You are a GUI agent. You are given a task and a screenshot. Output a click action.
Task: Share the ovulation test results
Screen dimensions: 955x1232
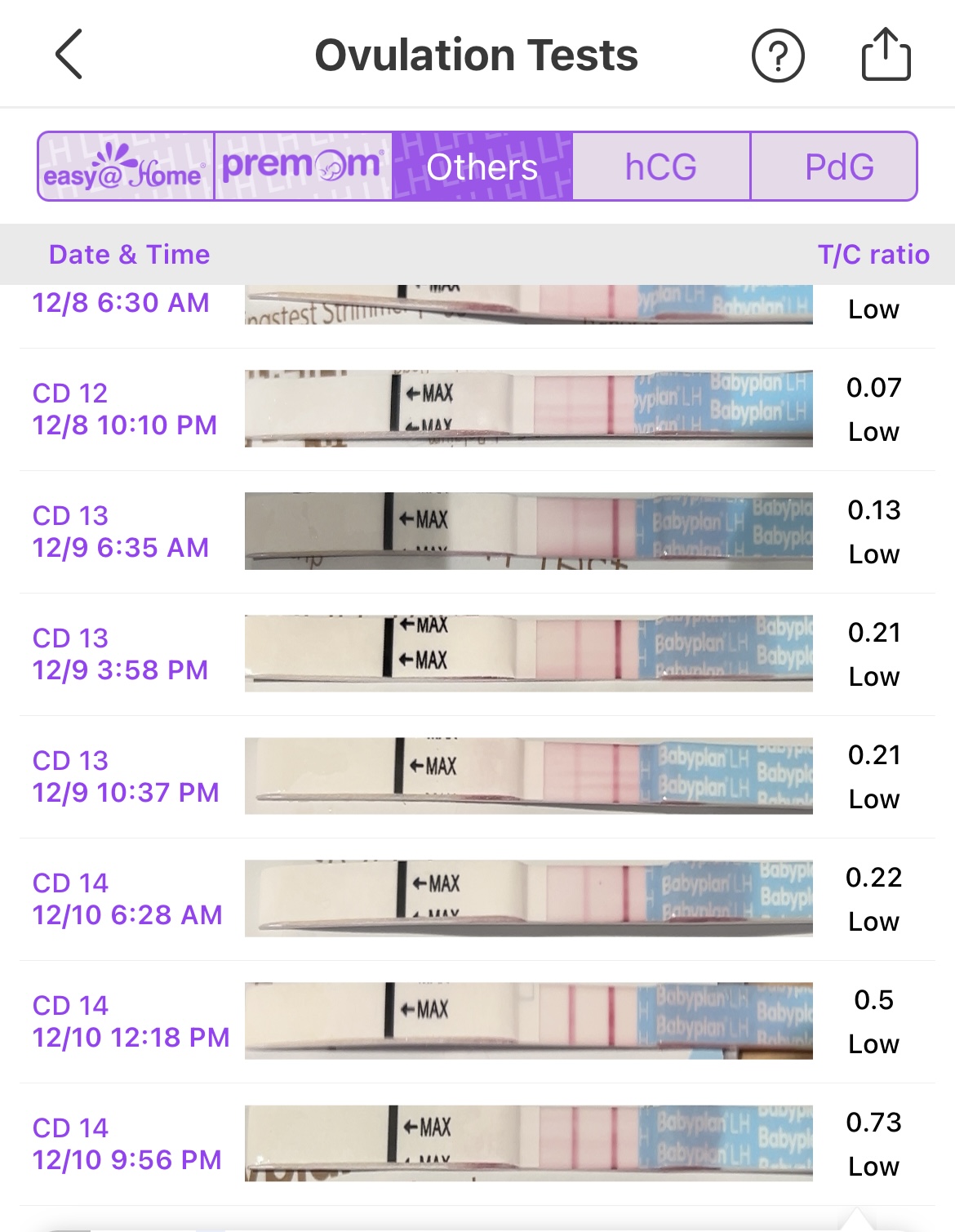[886, 55]
